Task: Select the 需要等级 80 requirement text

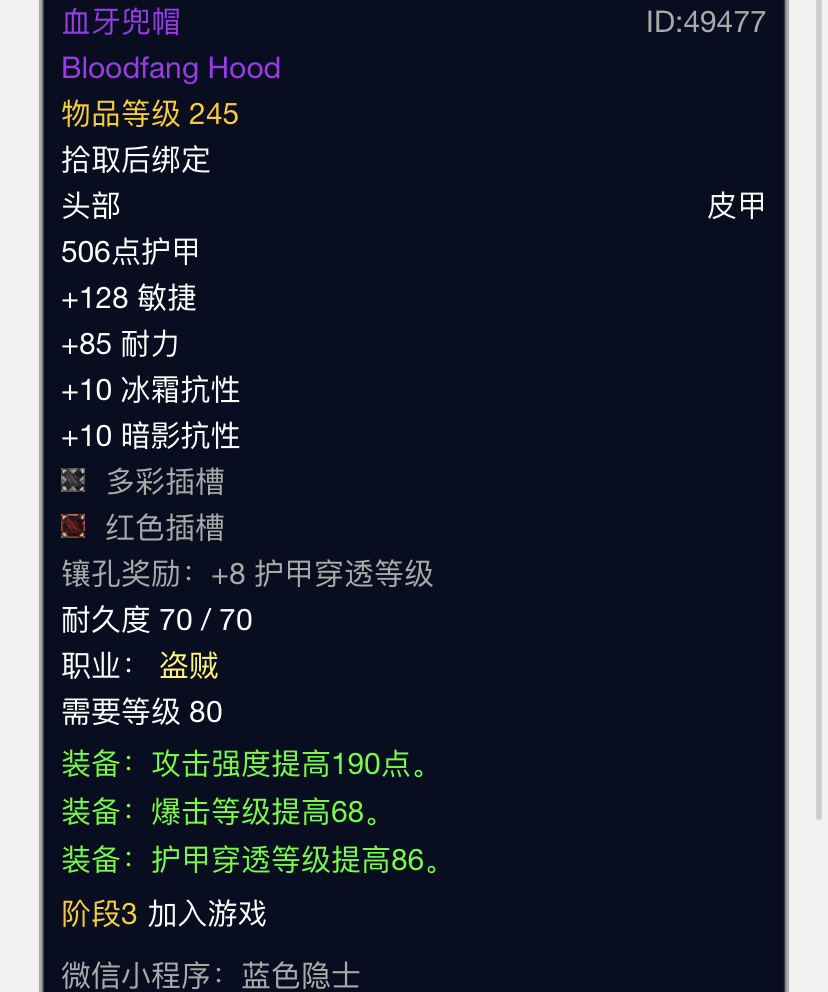Action: 140,712
